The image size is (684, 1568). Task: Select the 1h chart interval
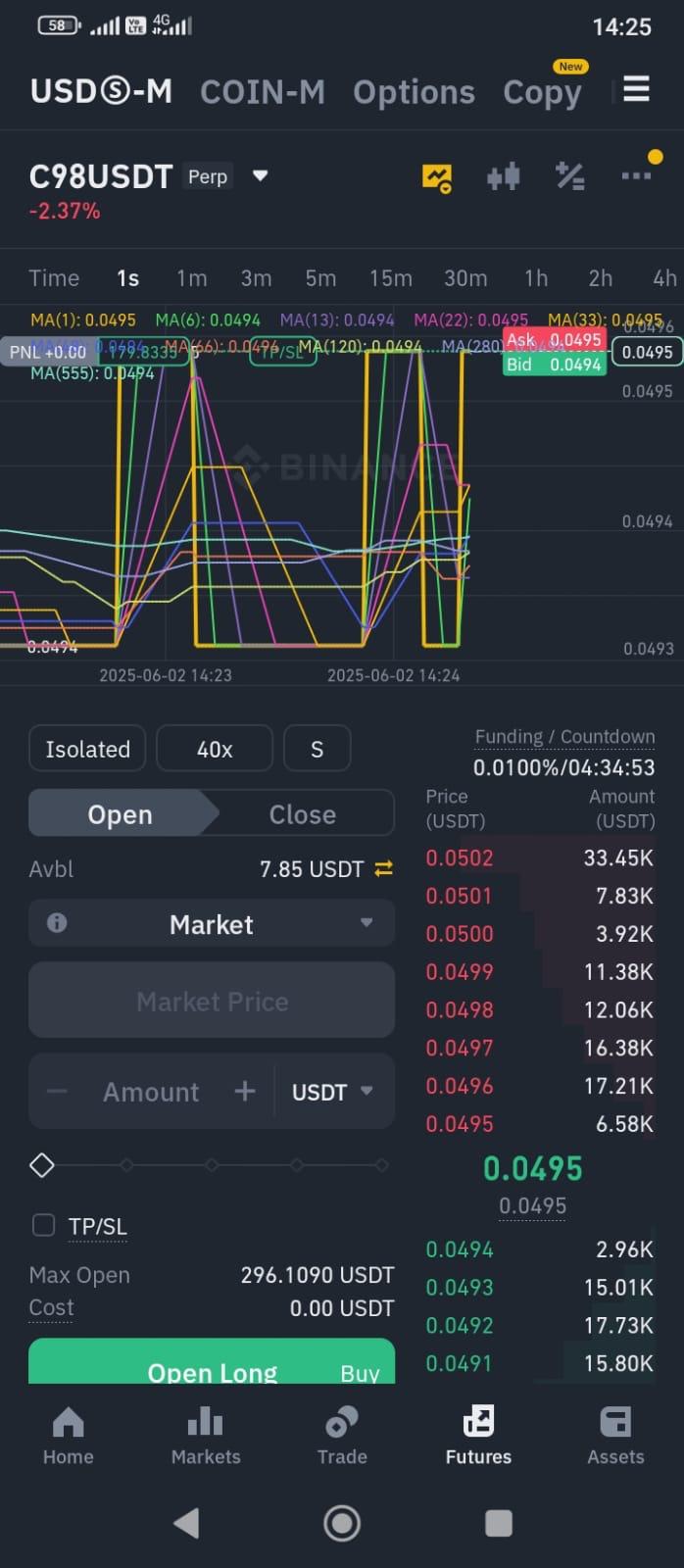(536, 278)
